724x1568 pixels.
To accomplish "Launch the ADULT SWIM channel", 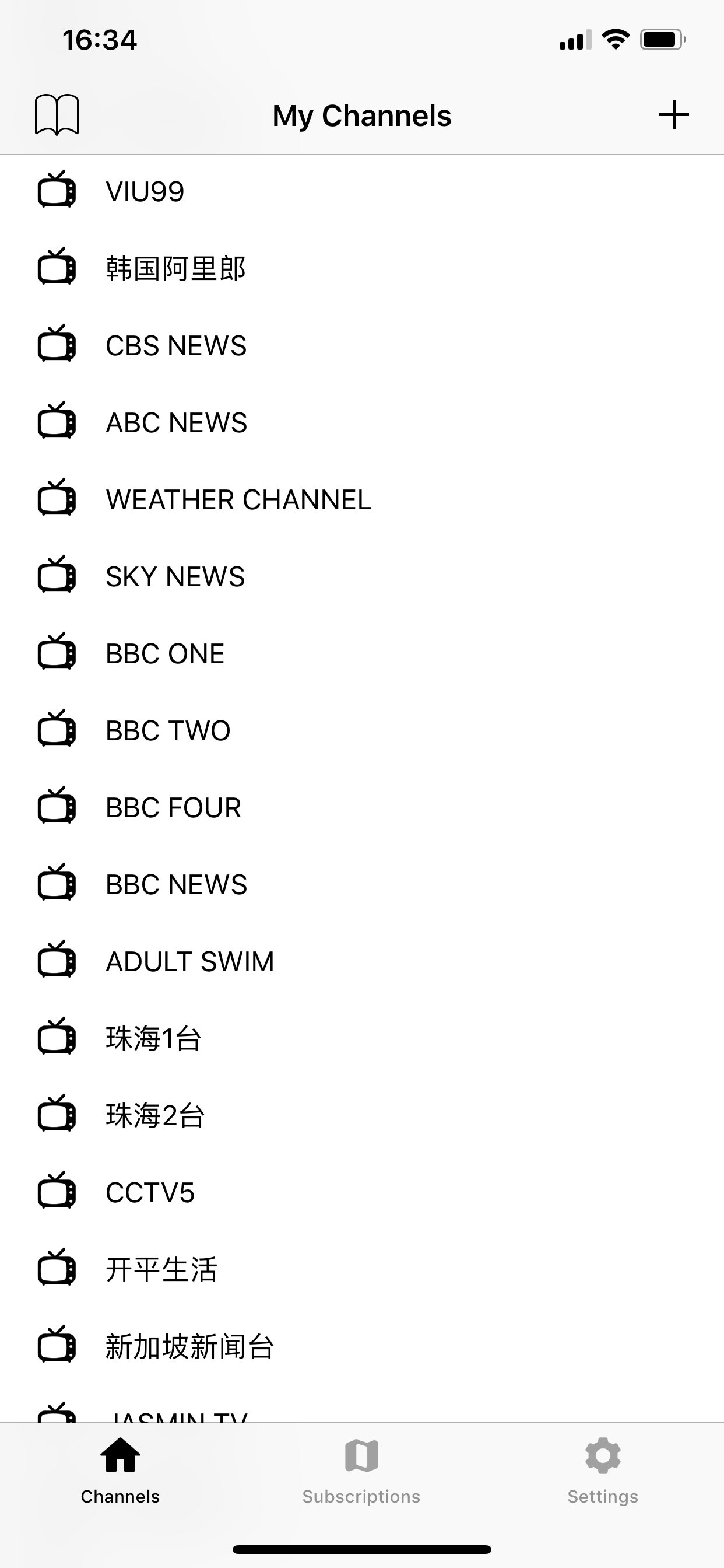I will (190, 962).
